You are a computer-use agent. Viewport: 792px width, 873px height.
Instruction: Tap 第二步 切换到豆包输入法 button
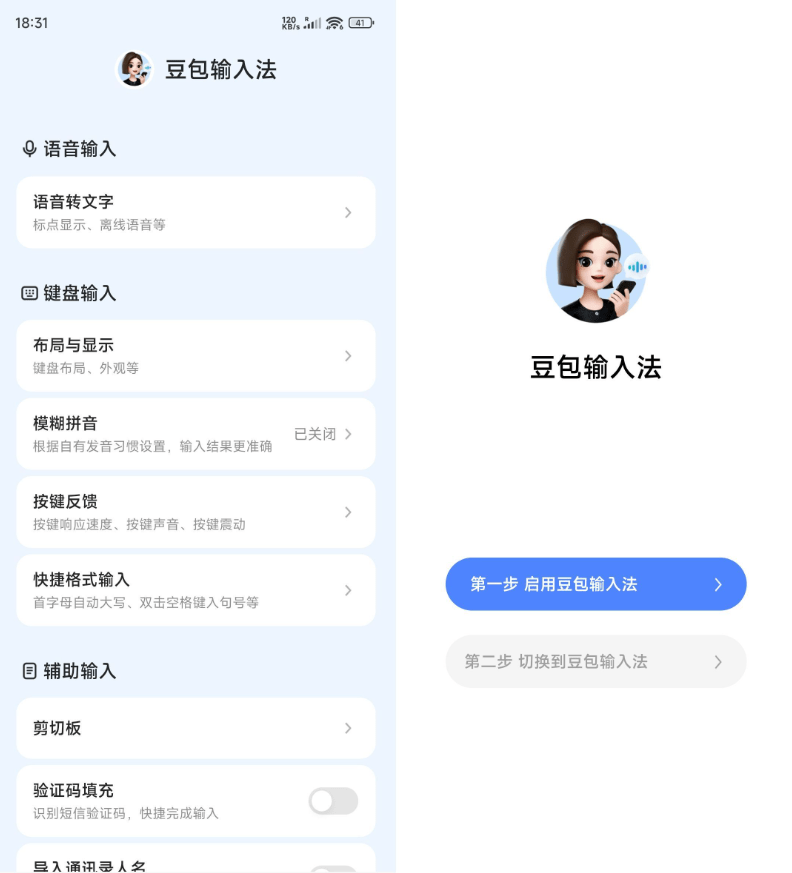[x=595, y=661]
